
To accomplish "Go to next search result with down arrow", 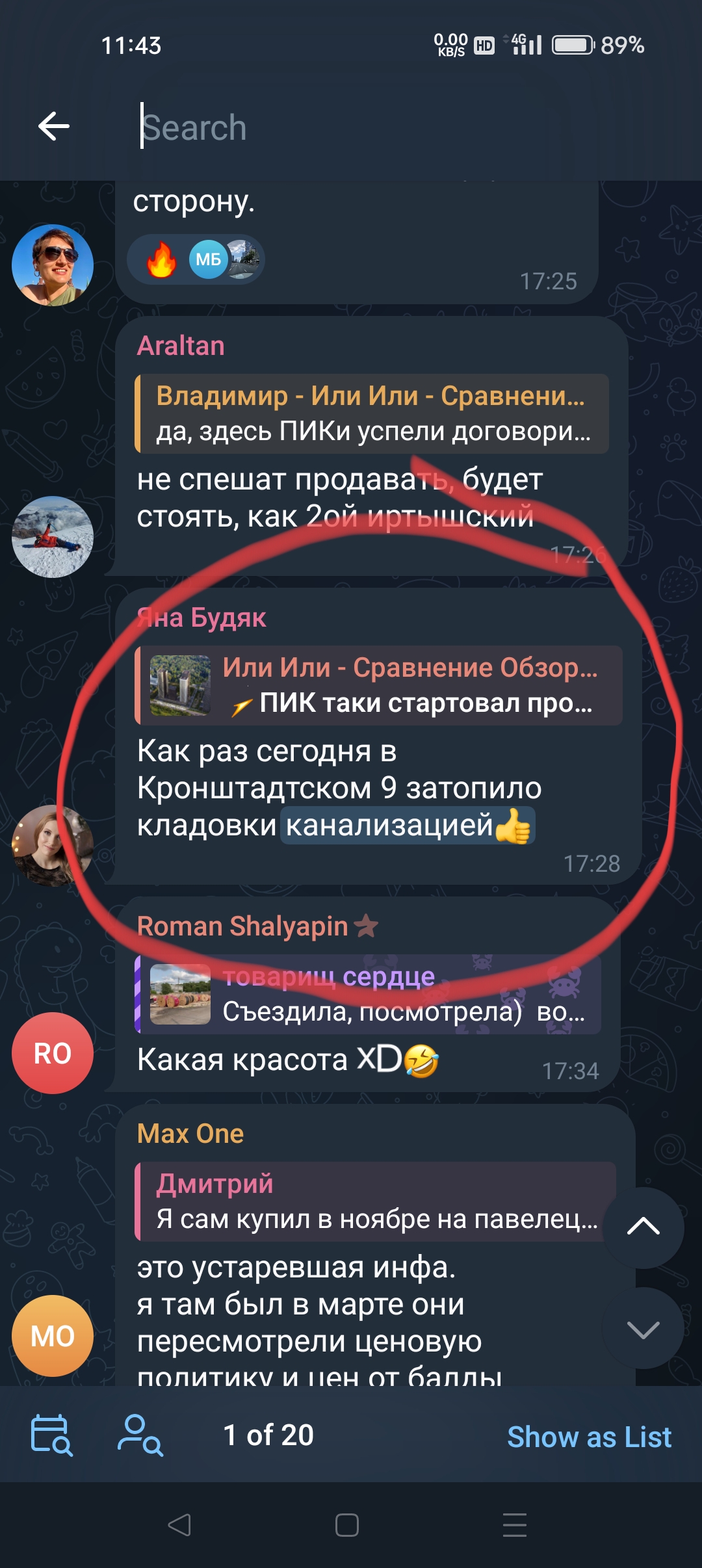I will pos(643,1328).
